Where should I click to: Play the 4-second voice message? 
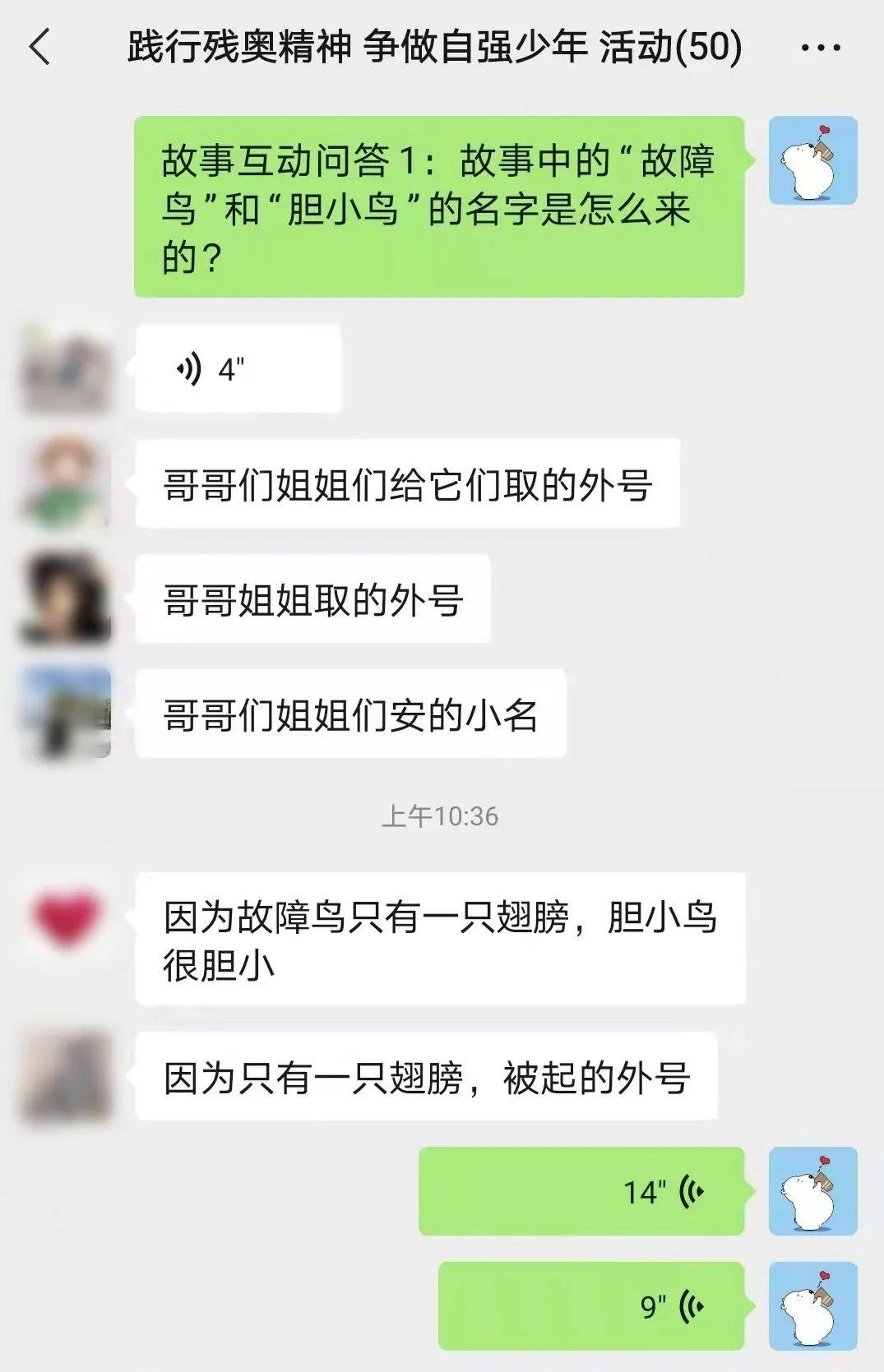[238, 369]
